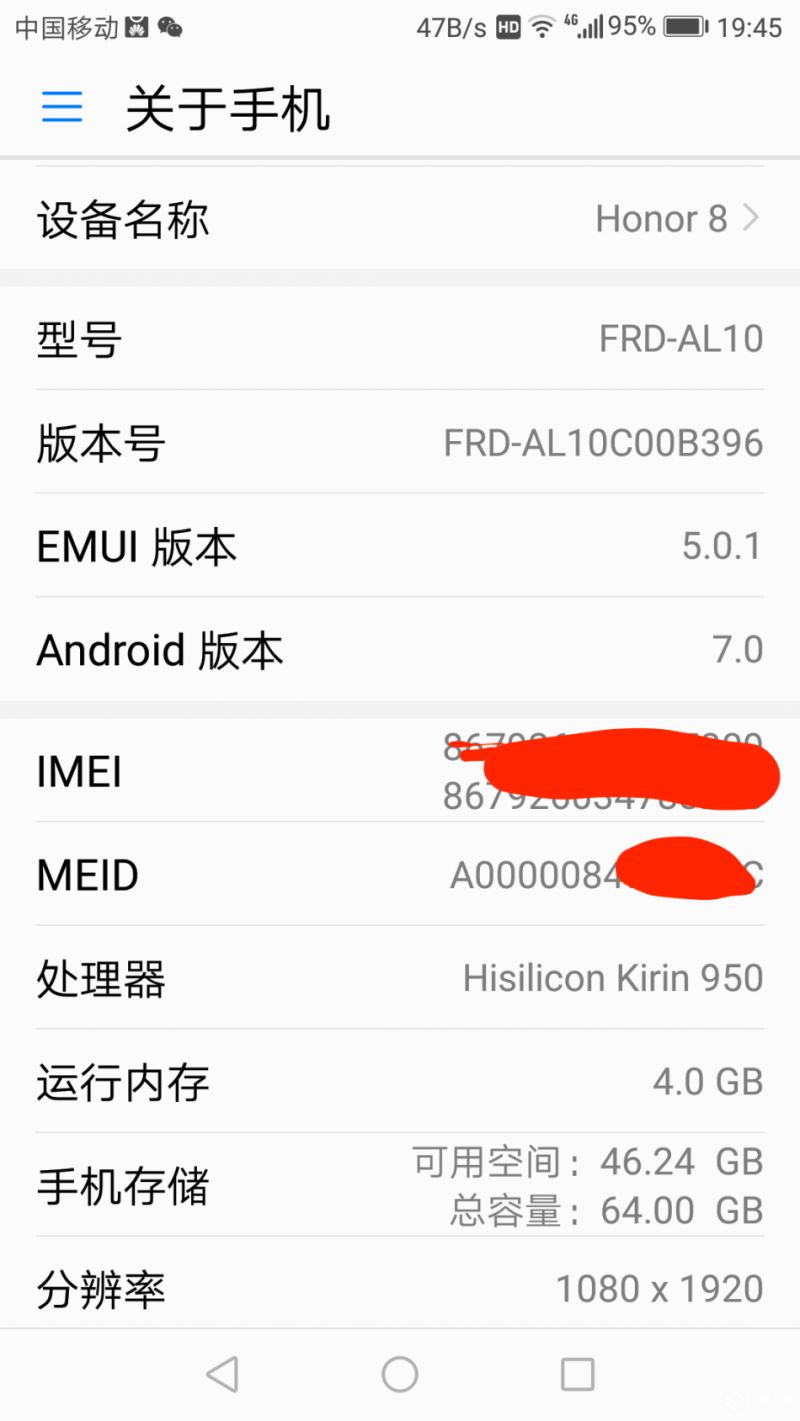Open the navigation drawer menu icon
The height and width of the screenshot is (1421, 800).
62,107
